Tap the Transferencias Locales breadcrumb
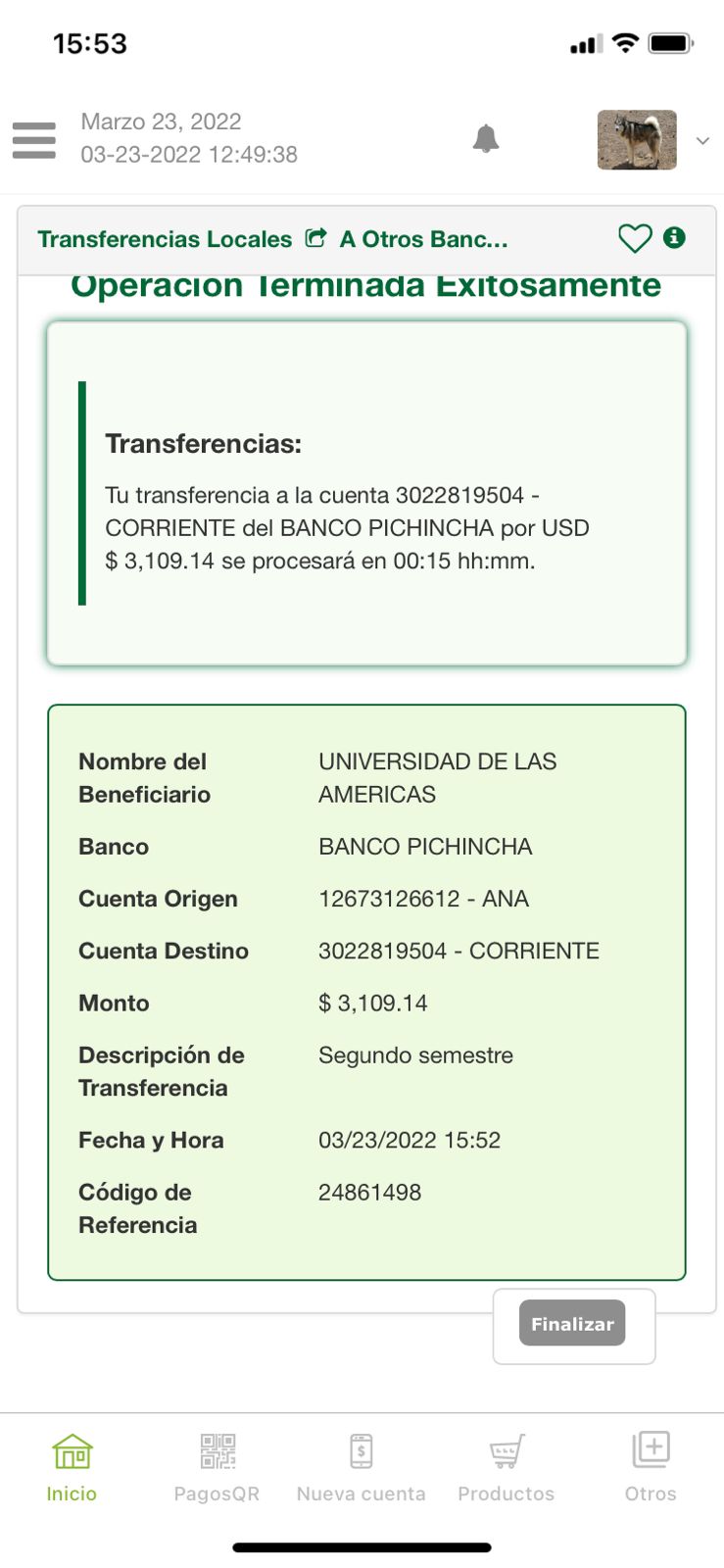Image resolution: width=724 pixels, height=1568 pixels. [165, 239]
